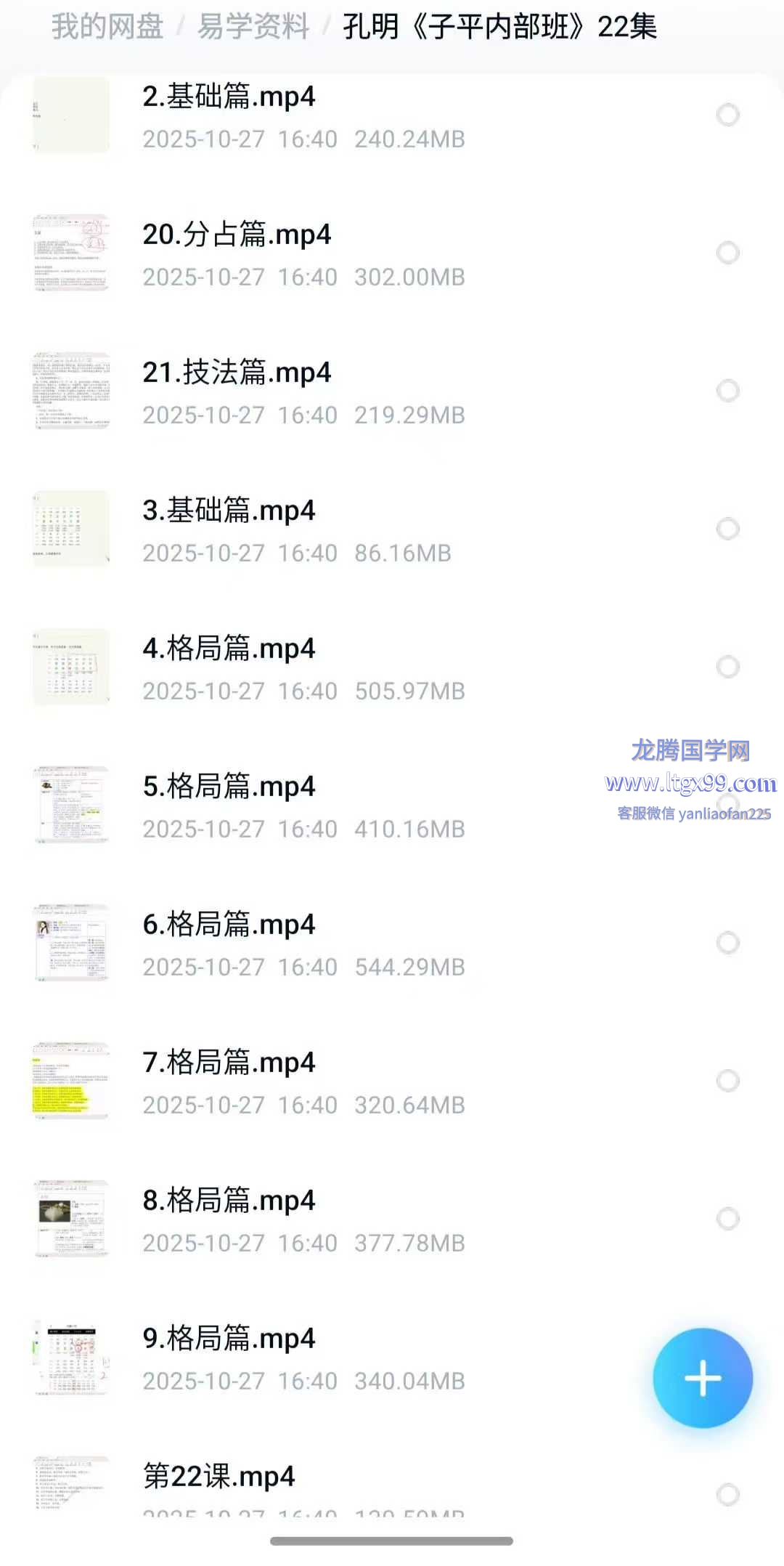Open the video 4.格局篇.mp4
Screen dimensions: 784x1566
click(x=229, y=649)
